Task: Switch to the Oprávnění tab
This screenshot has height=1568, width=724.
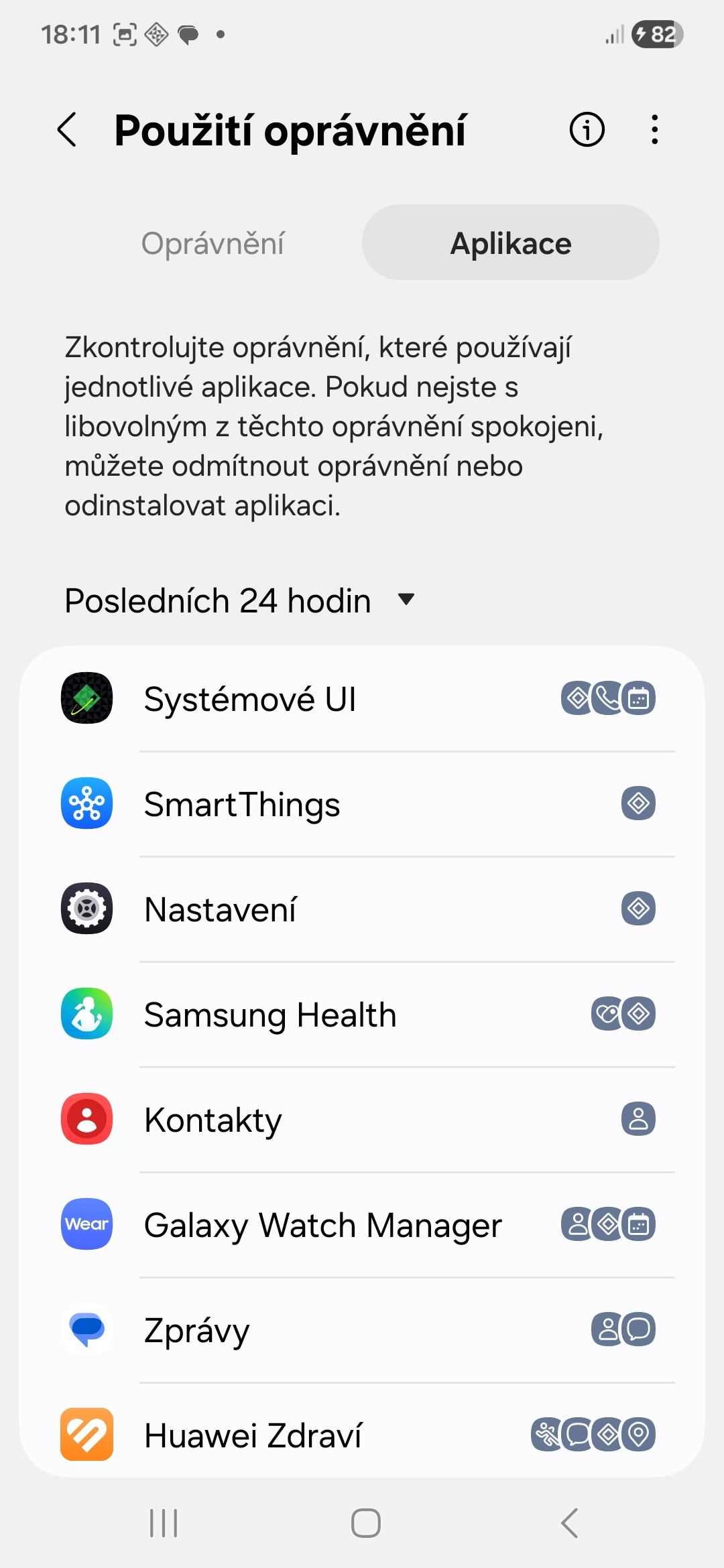Action: 213,243
